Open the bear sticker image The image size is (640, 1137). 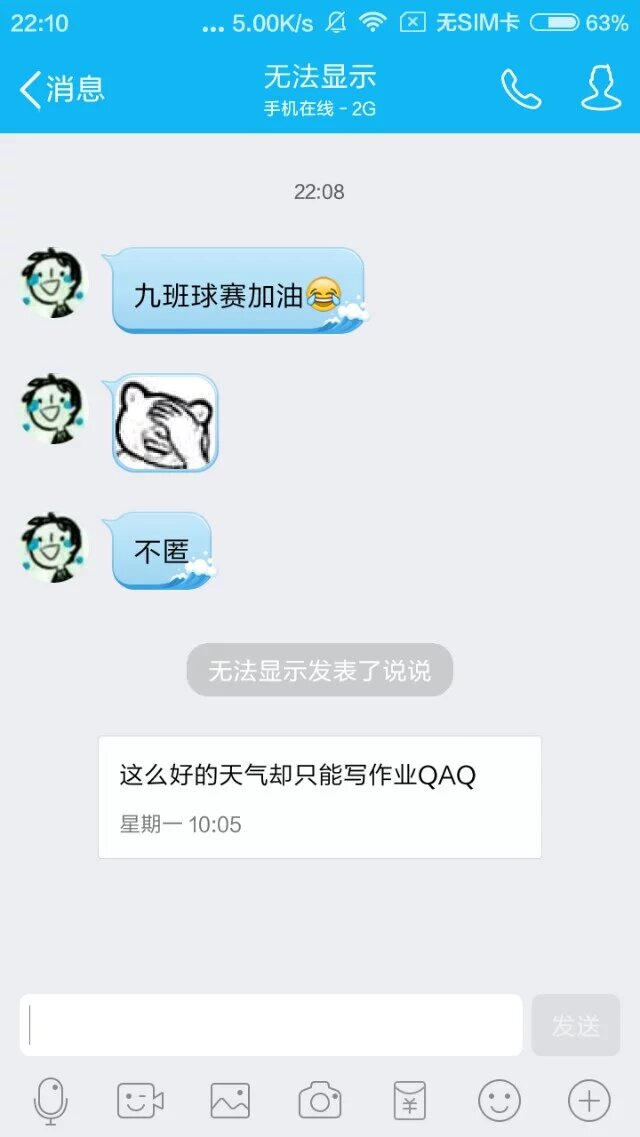pyautogui.click(x=165, y=422)
